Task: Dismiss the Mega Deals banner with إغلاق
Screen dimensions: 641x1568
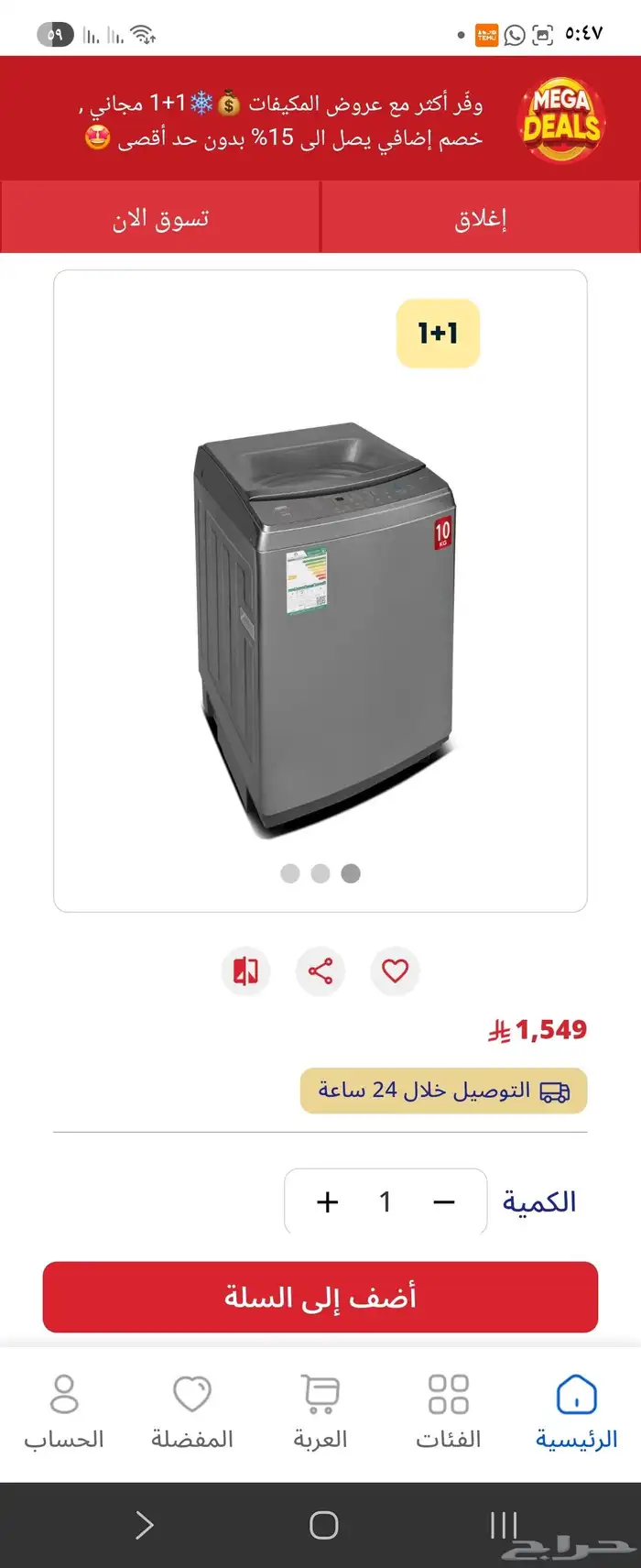Action: (x=481, y=218)
